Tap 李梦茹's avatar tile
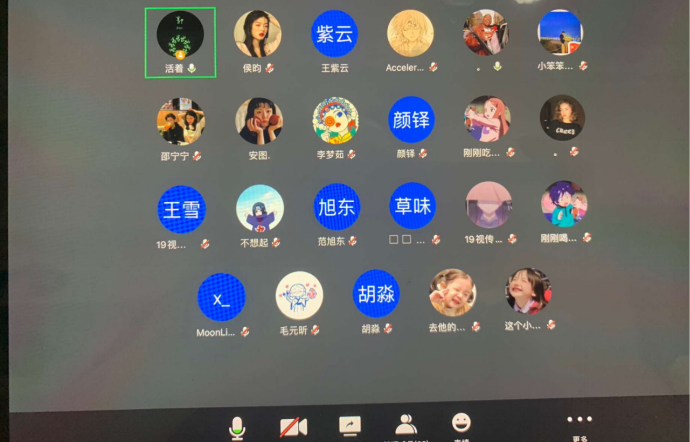The width and height of the screenshot is (690, 442). click(335, 121)
